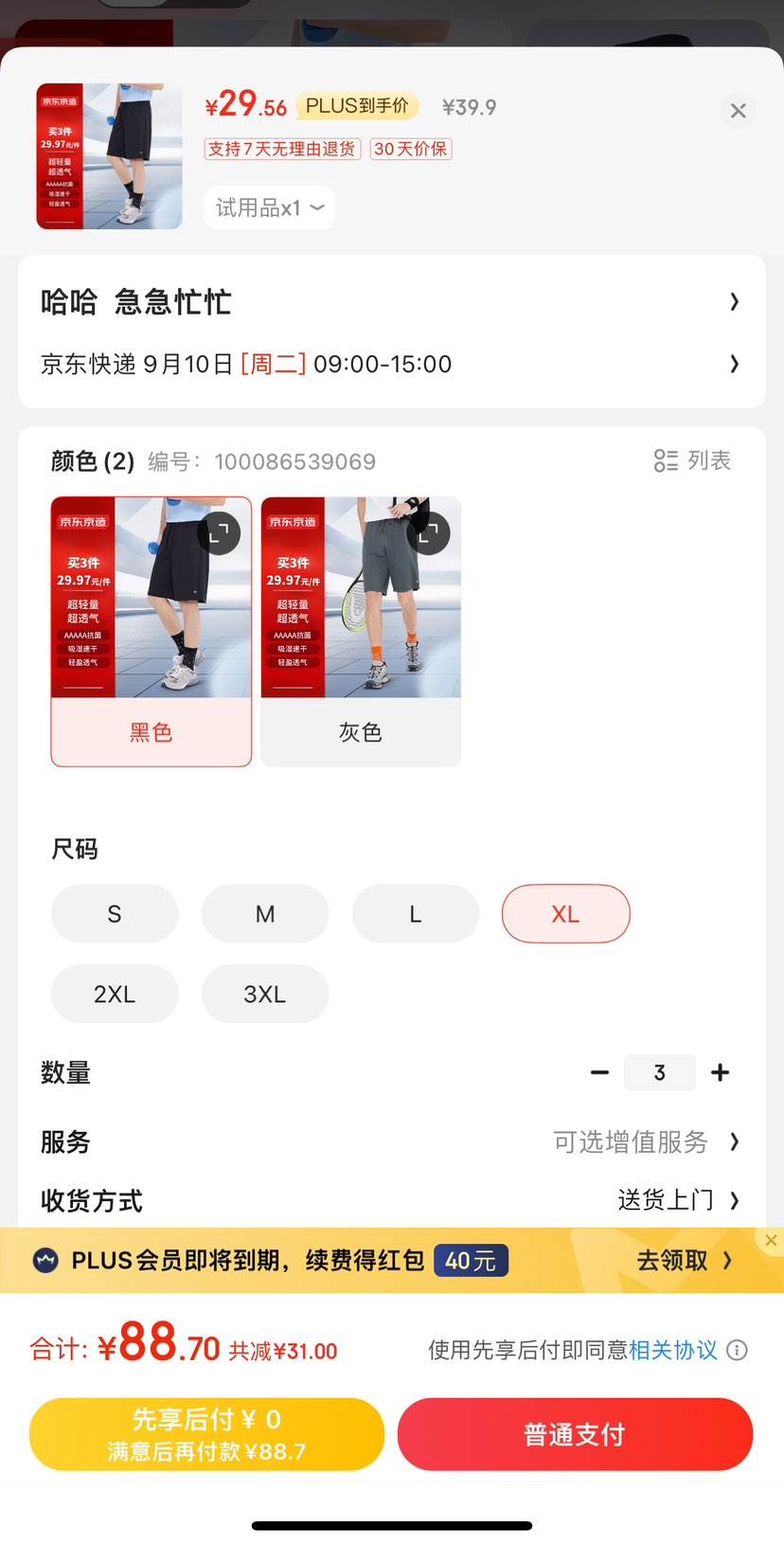
Task: Tap 去领取 on the PLUS renewal banner
Action: click(684, 1260)
